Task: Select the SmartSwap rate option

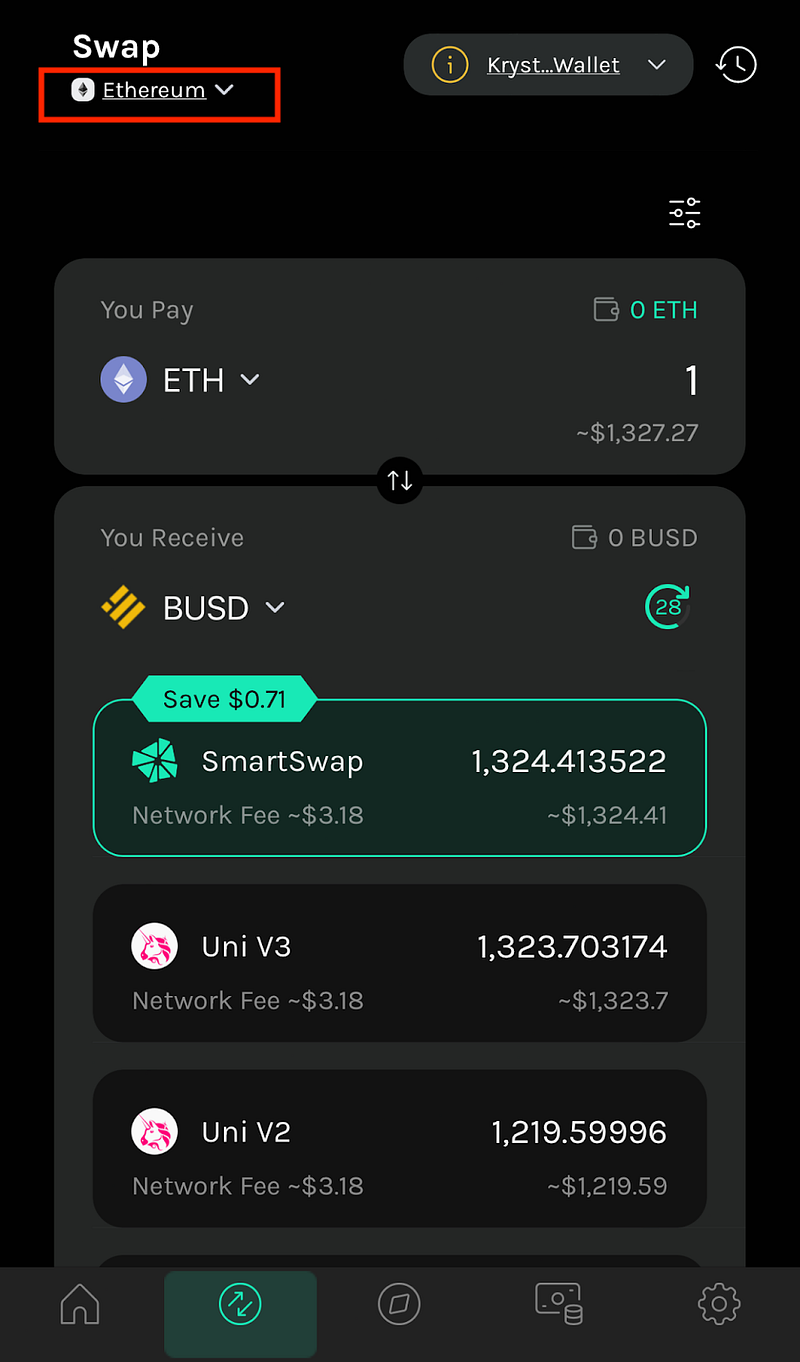Action: point(400,778)
